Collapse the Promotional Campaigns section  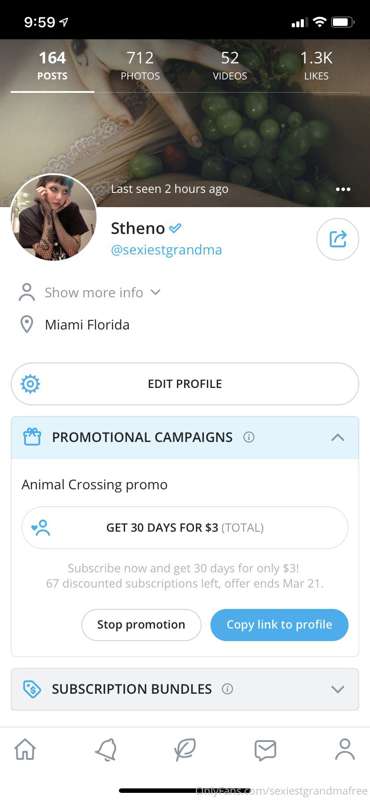pyautogui.click(x=337, y=438)
